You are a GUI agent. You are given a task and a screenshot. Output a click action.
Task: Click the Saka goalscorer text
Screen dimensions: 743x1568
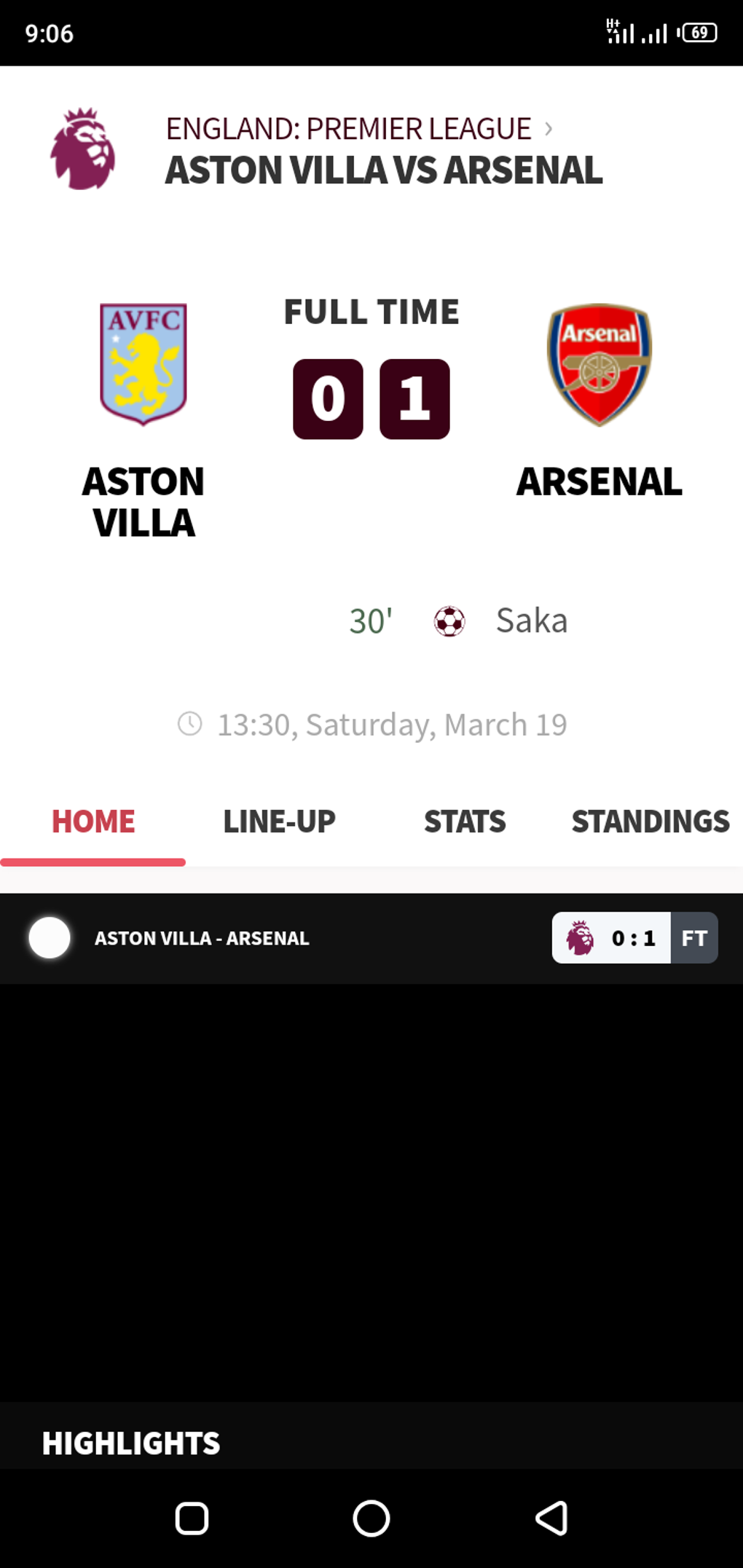click(x=532, y=620)
